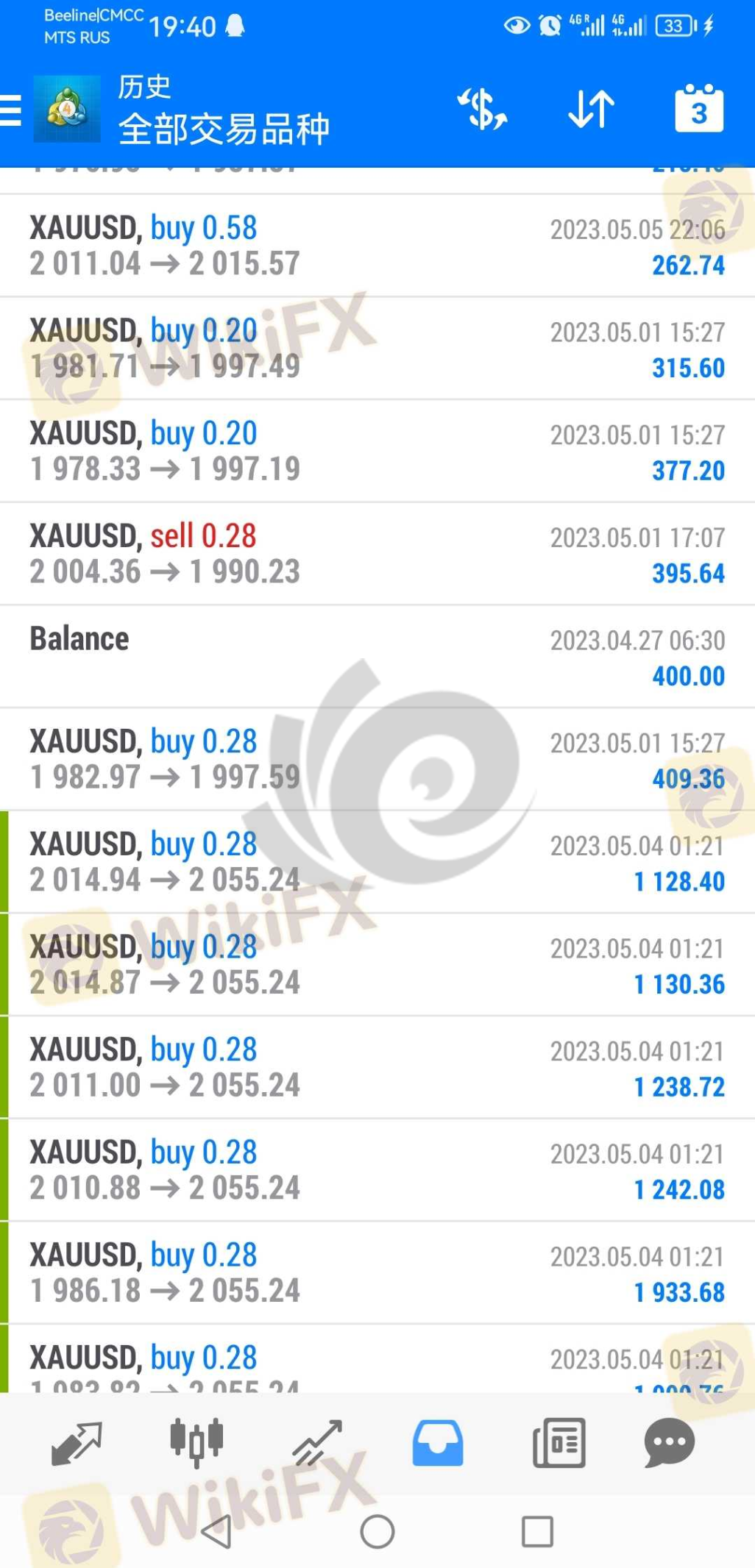755x1568 pixels.
Task: Select the History tab
Action: (x=438, y=1443)
